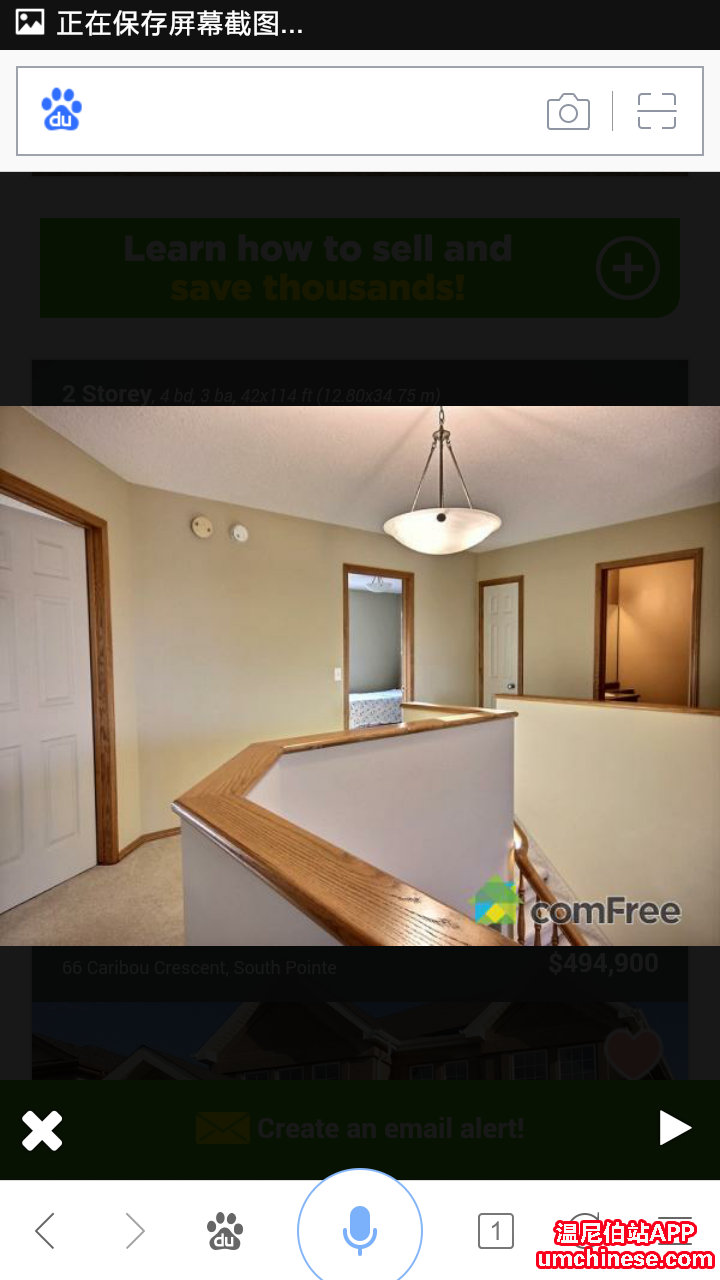Open the Baidu home page
Screen dimensions: 720x1280
click(225, 1231)
